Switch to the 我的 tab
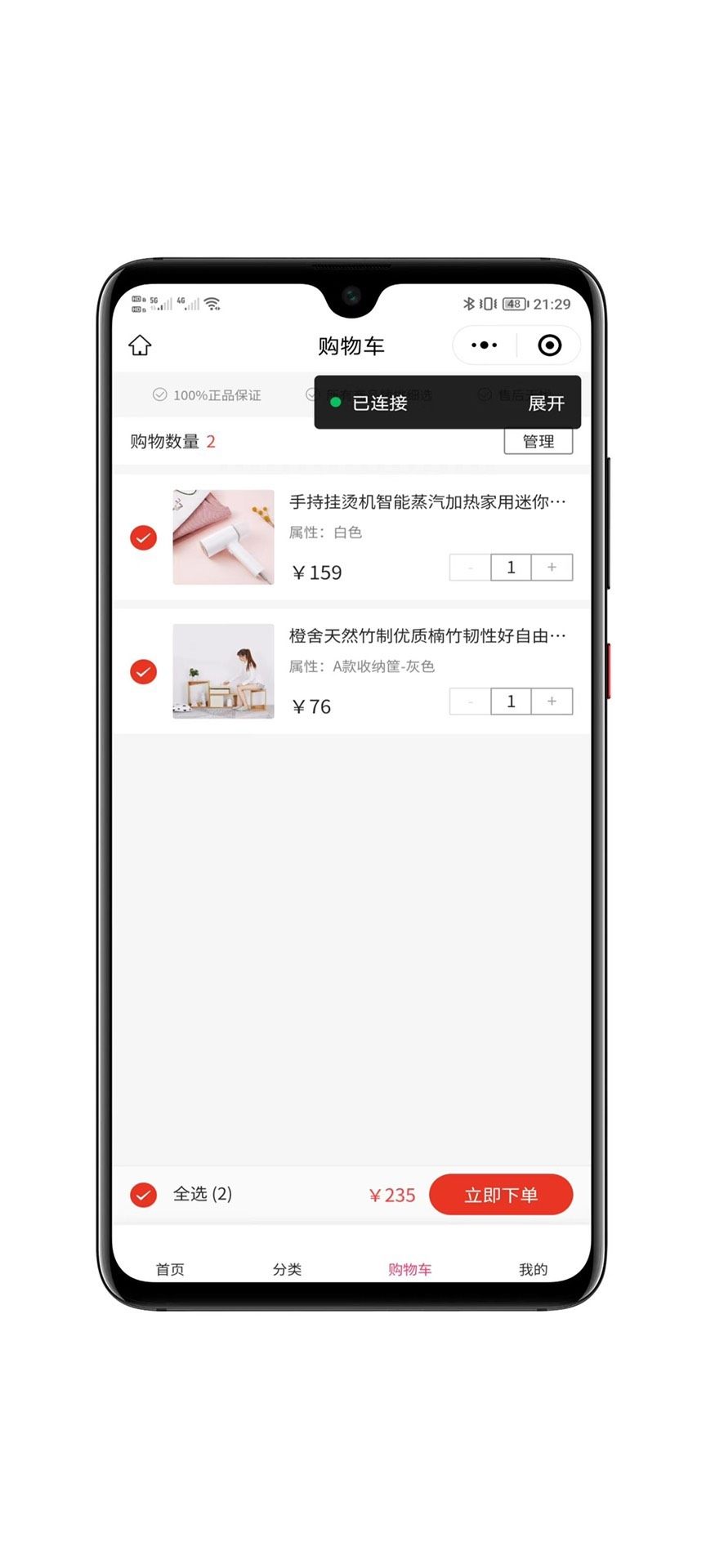706x1568 pixels. 533,1269
